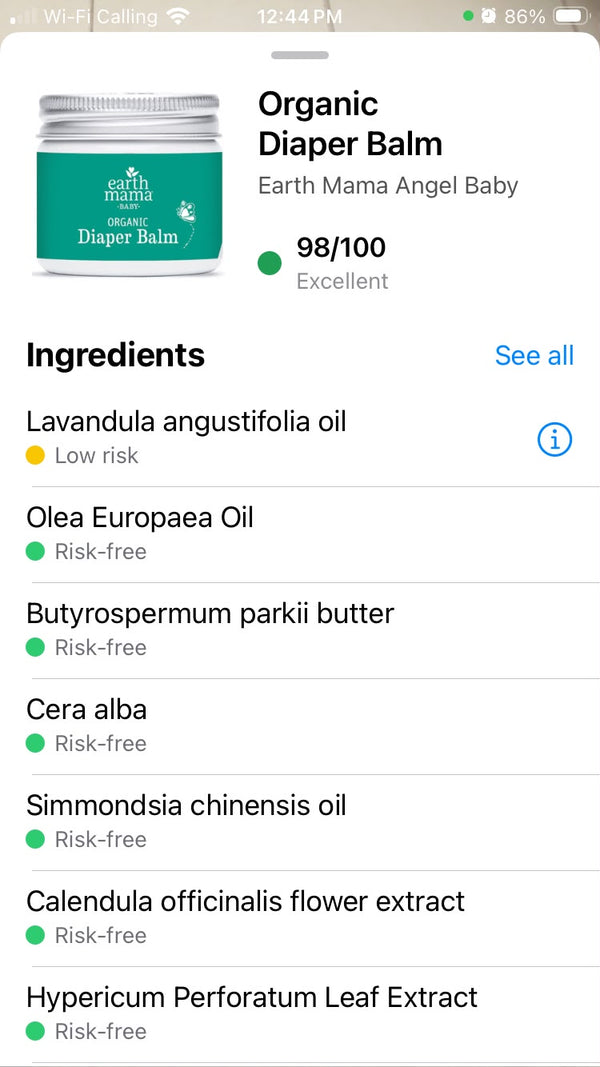This screenshot has height=1067, width=600.
Task: Open the Lavandula angustifolia oil row
Action: (300, 438)
